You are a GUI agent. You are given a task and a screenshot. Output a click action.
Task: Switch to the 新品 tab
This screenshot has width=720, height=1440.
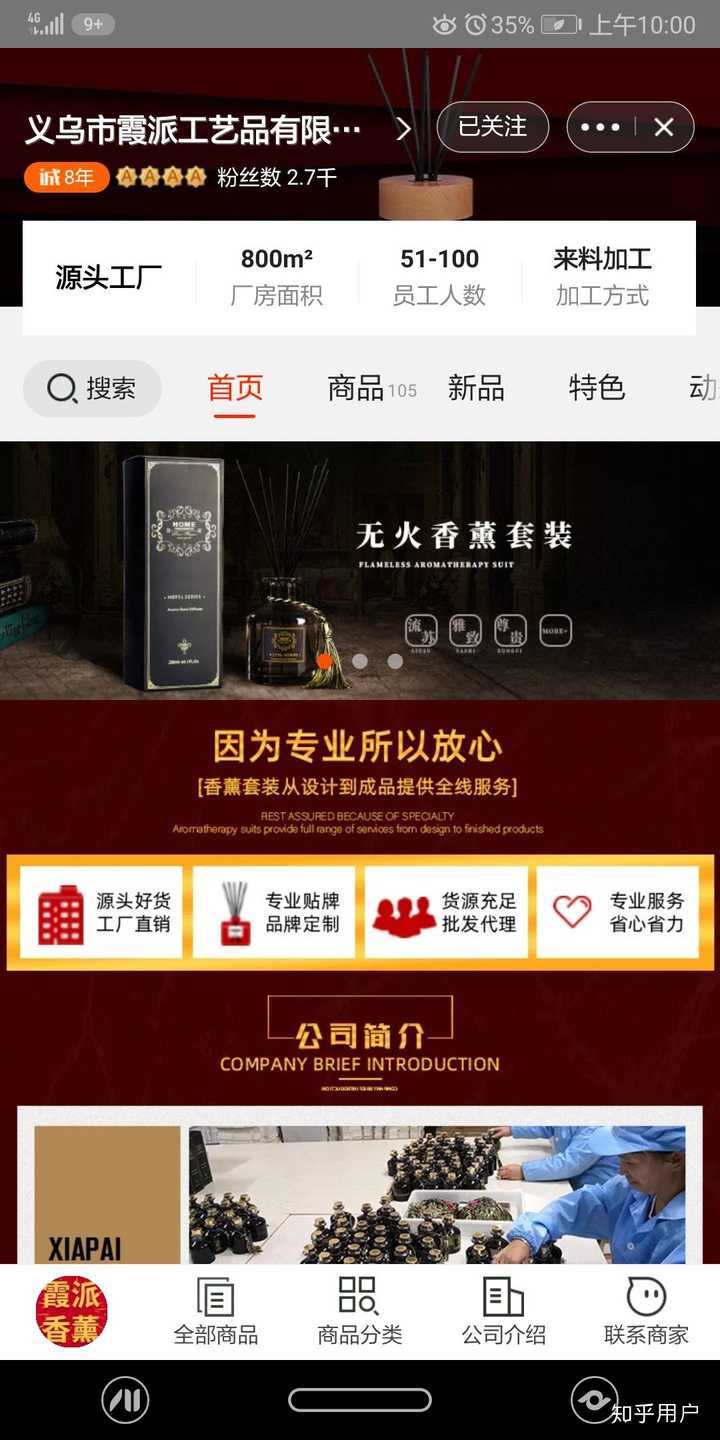[476, 389]
